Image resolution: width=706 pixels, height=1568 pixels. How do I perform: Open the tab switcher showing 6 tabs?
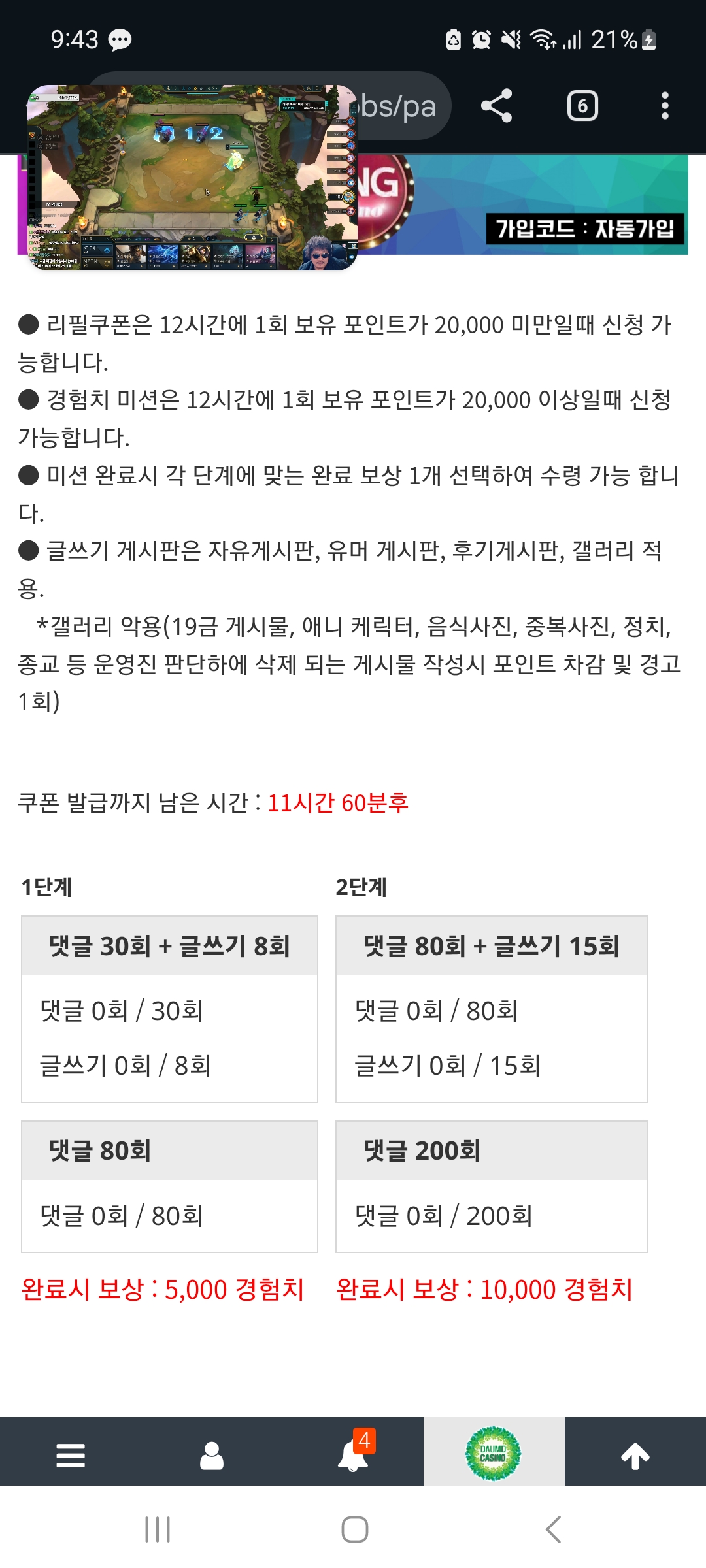pos(582,106)
